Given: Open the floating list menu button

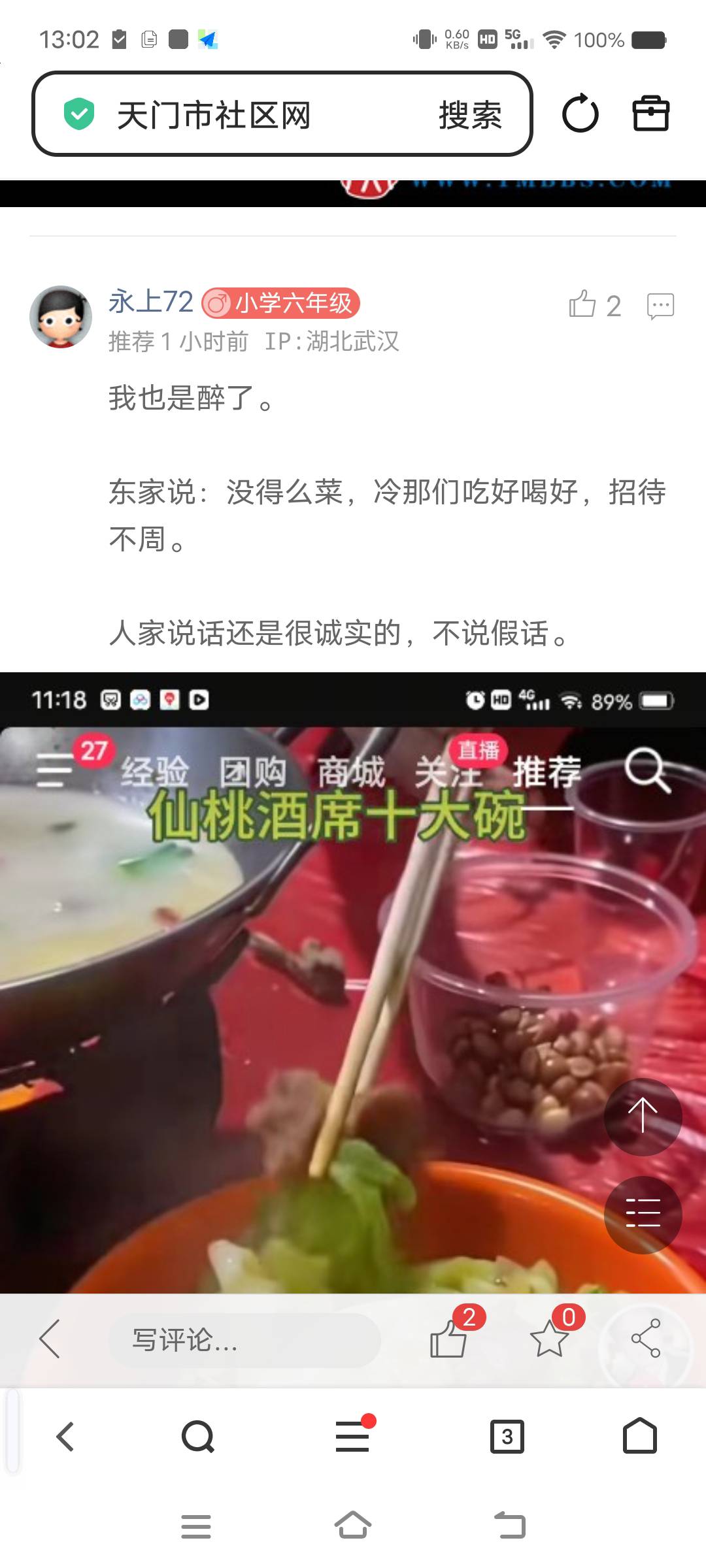Looking at the screenshot, I should pyautogui.click(x=643, y=1215).
